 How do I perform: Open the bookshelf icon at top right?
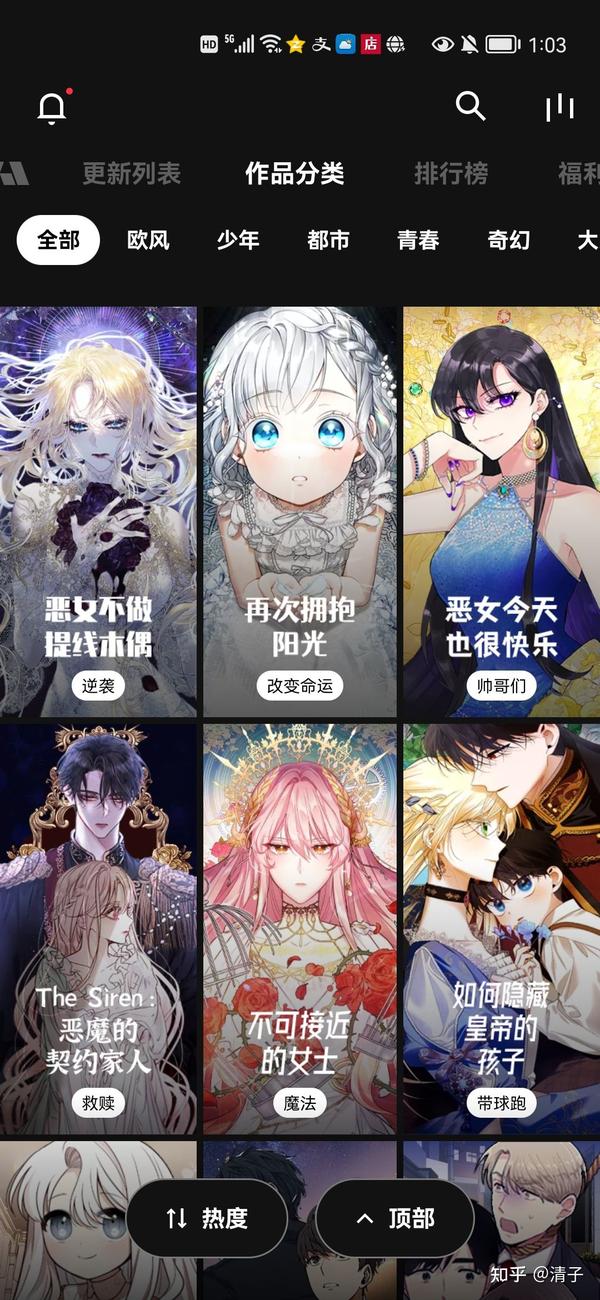(x=560, y=107)
